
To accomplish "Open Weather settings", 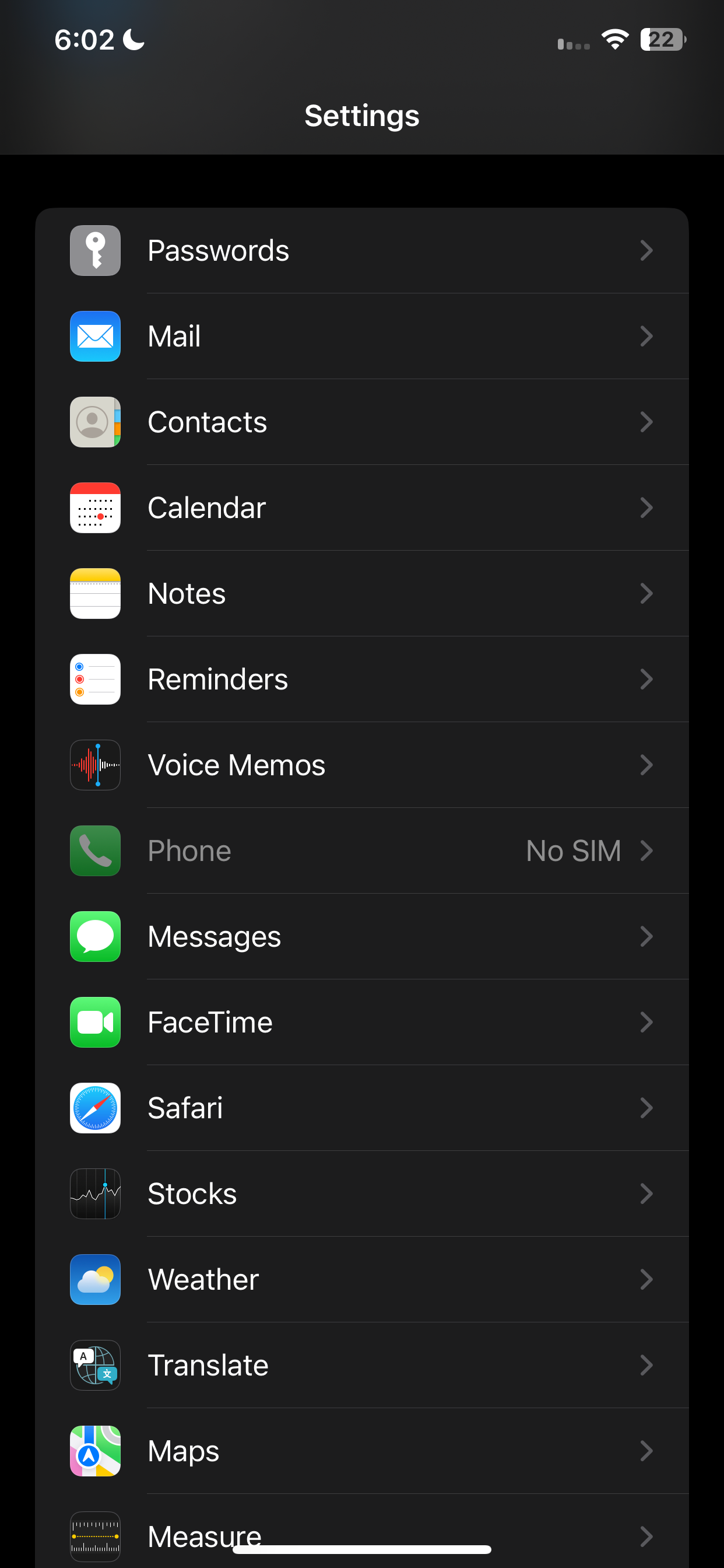I will pos(361,1280).
